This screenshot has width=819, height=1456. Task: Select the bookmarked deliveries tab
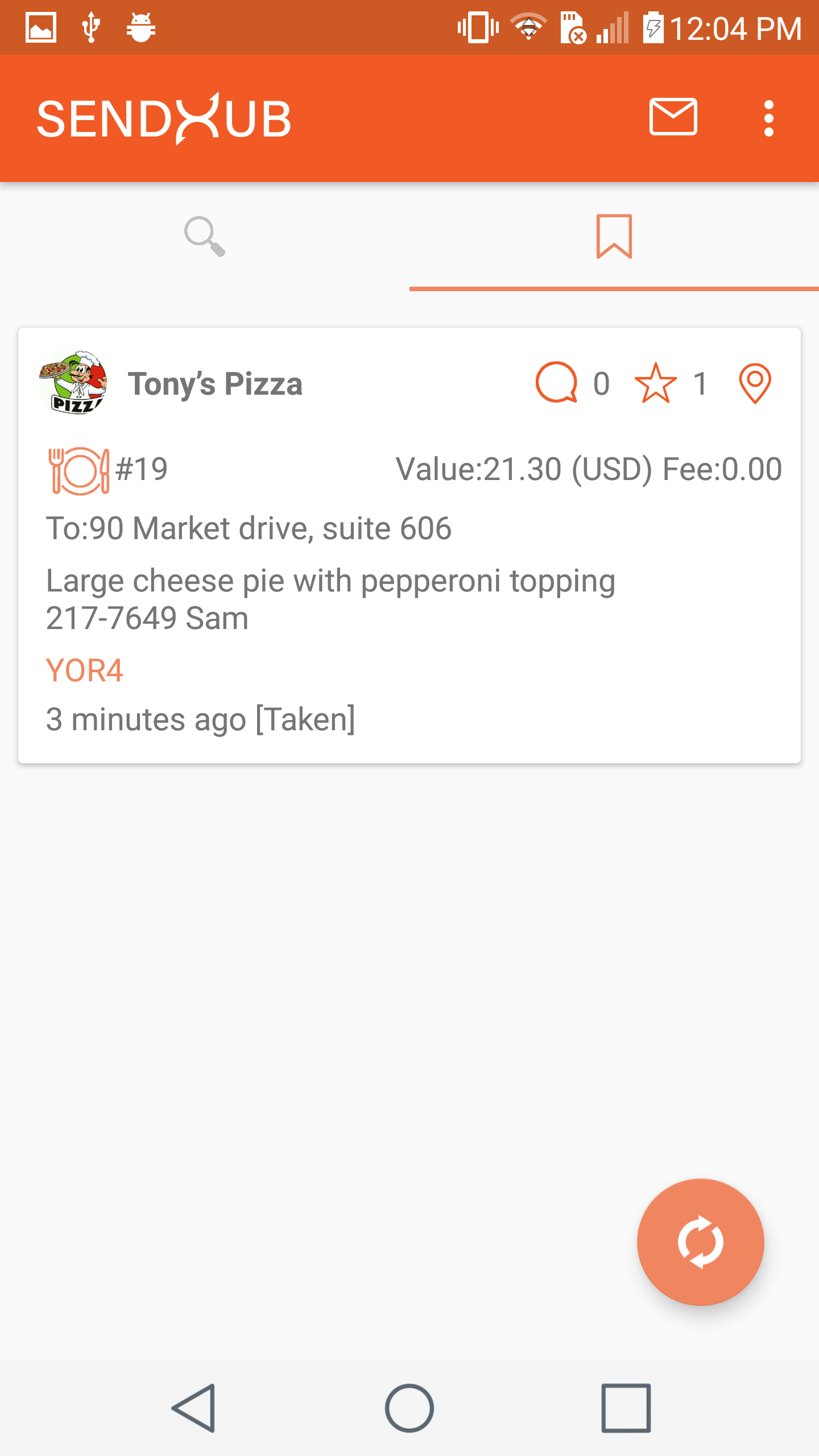pos(614,236)
